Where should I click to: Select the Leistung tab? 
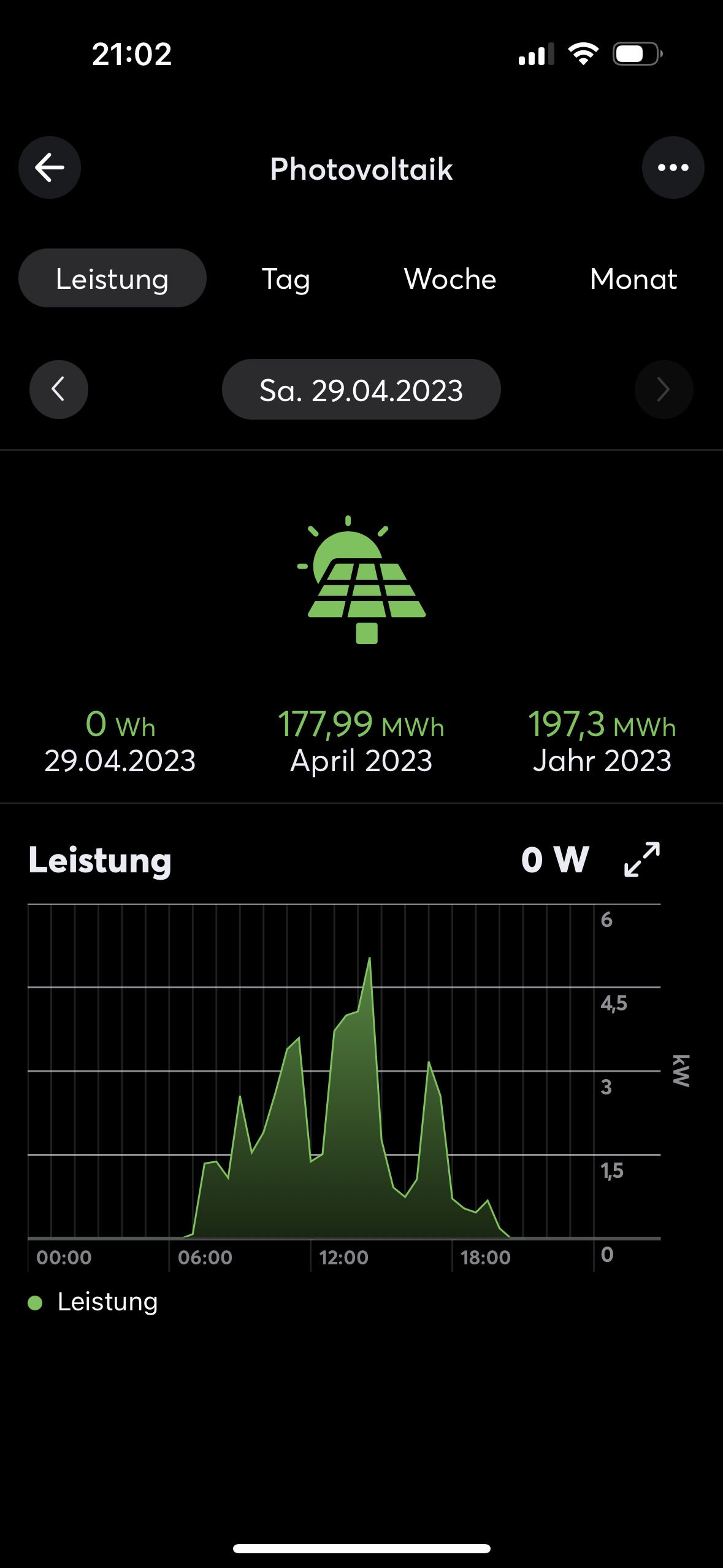112,279
